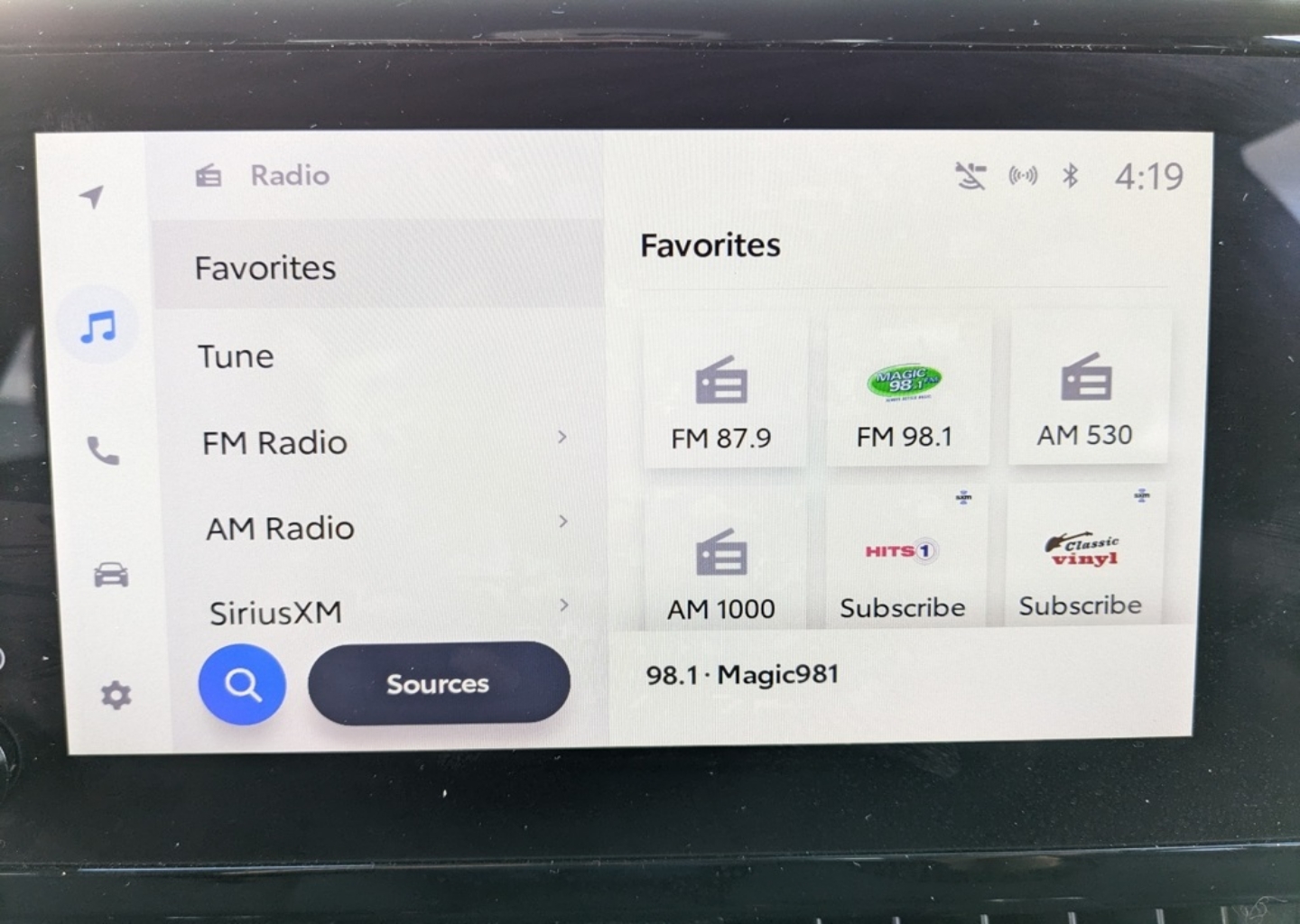Tune to favorite AM 530

(1086, 393)
